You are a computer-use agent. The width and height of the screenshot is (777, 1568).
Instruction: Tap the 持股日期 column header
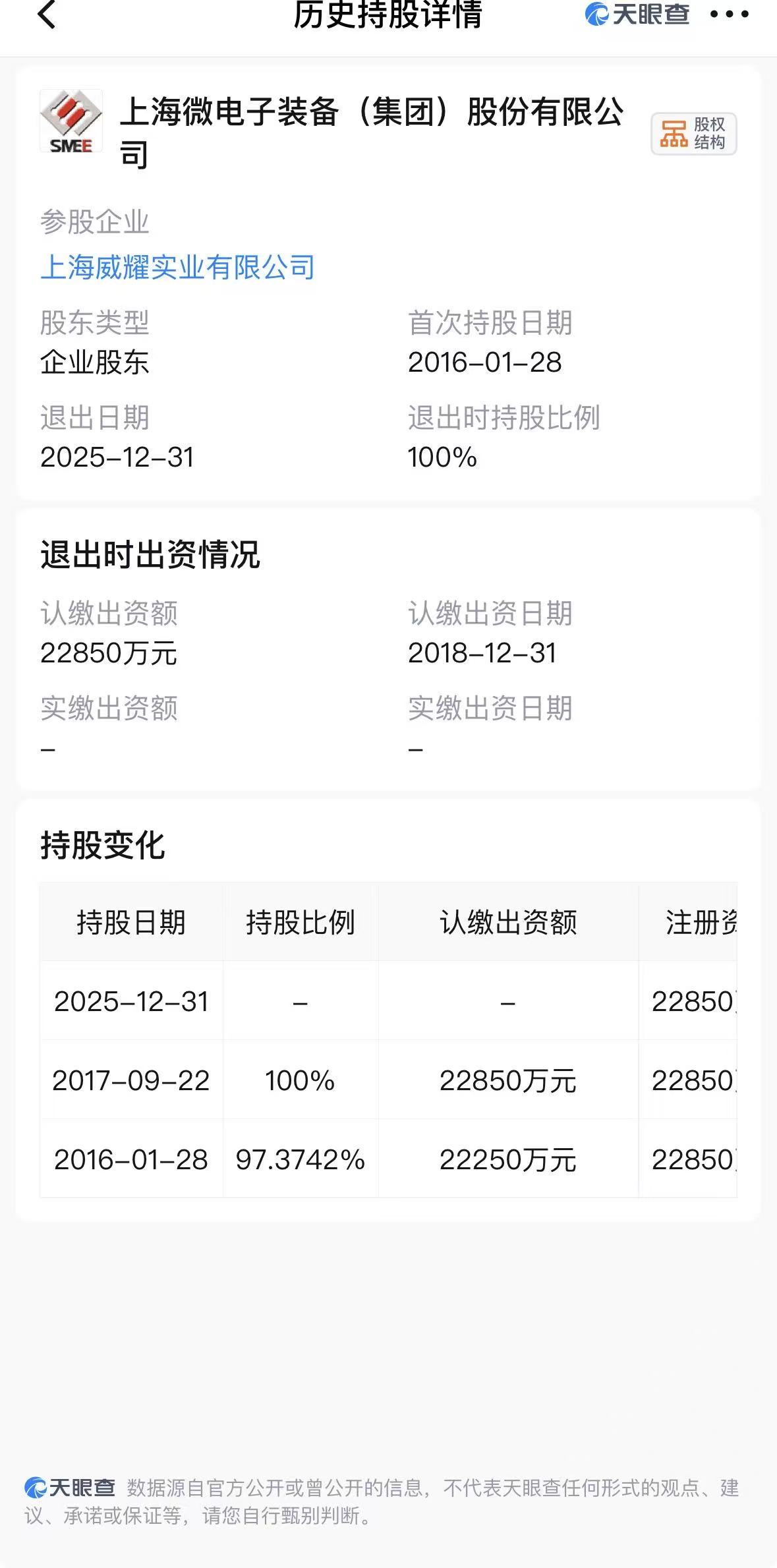(x=132, y=924)
